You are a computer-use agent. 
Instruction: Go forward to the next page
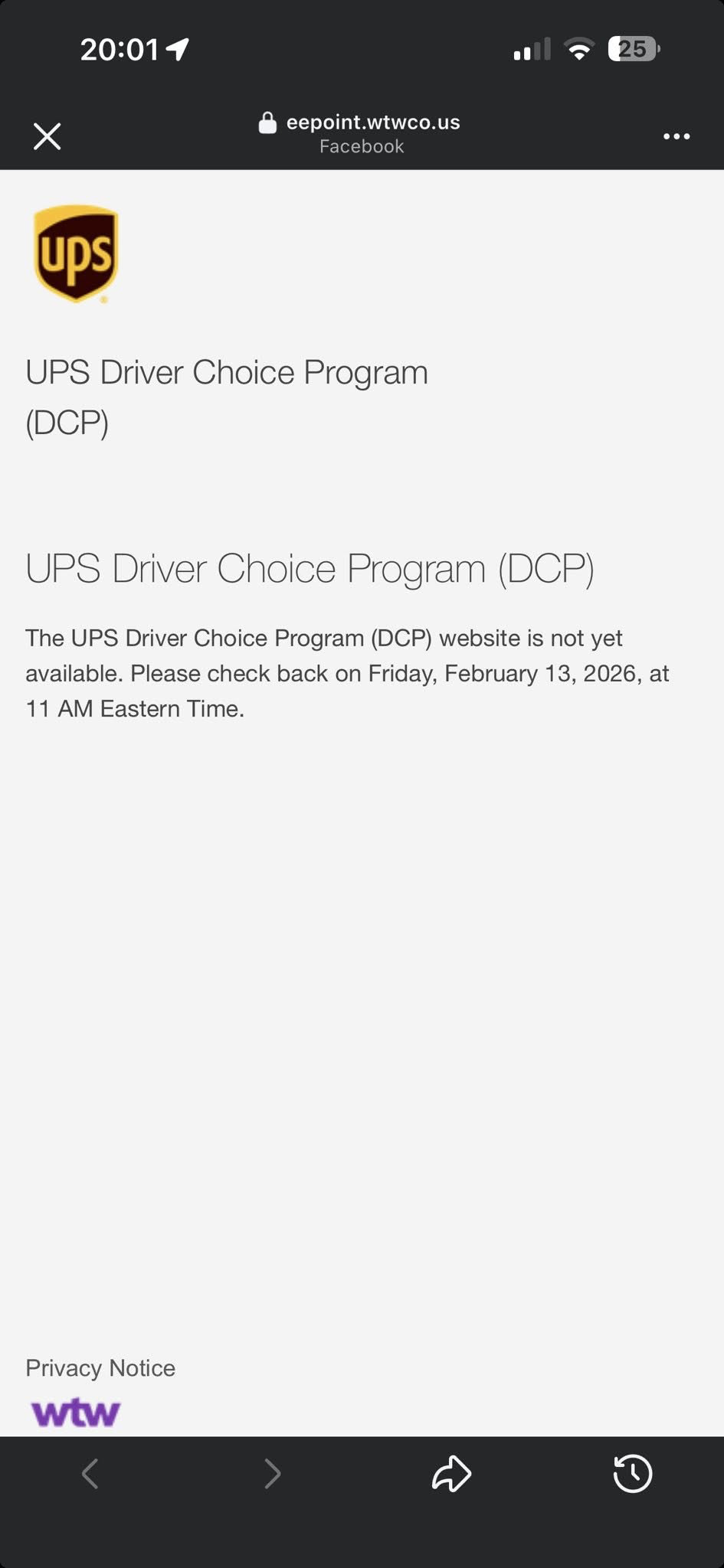[272, 1474]
